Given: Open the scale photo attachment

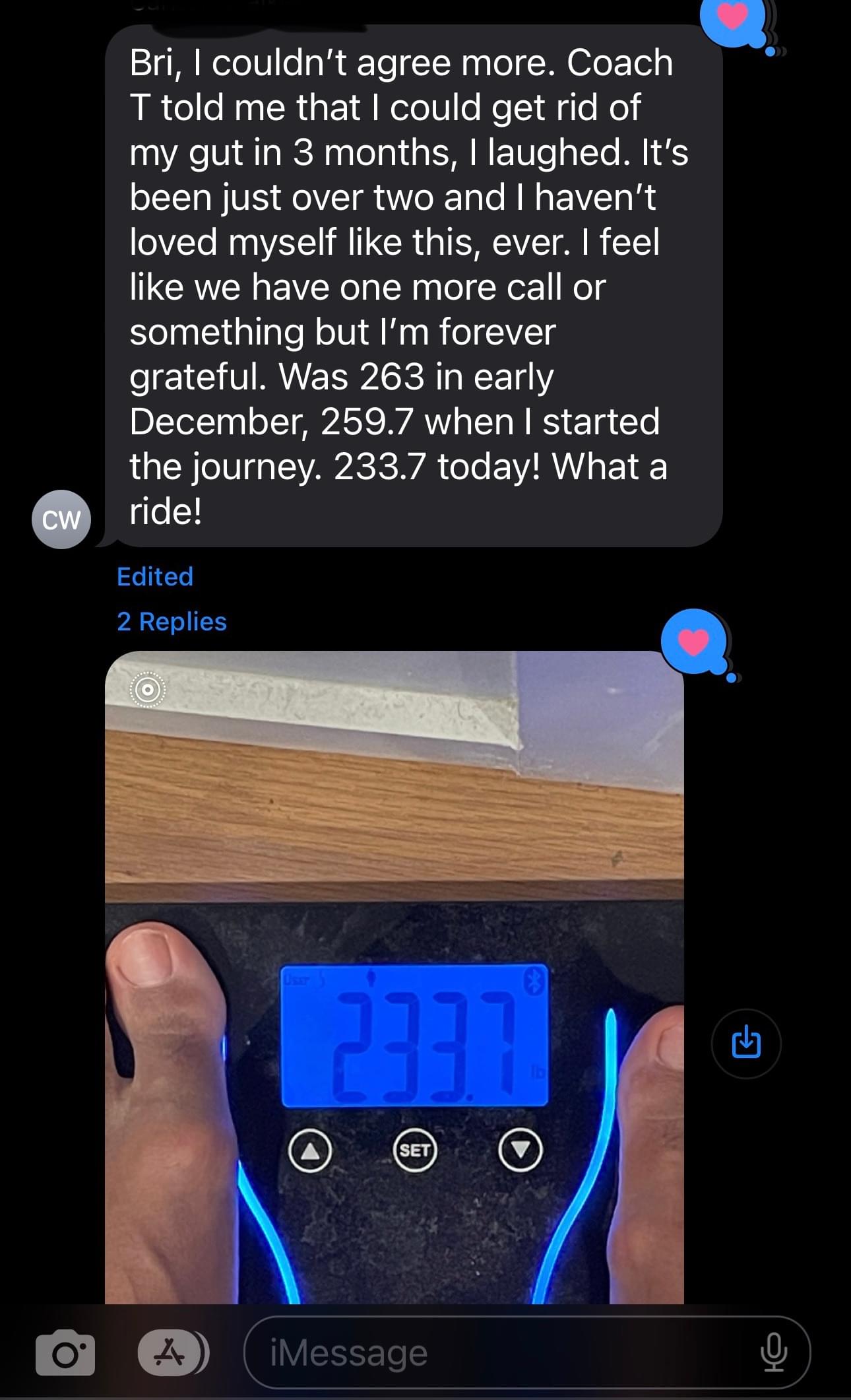Looking at the screenshot, I should pyautogui.click(x=394, y=977).
